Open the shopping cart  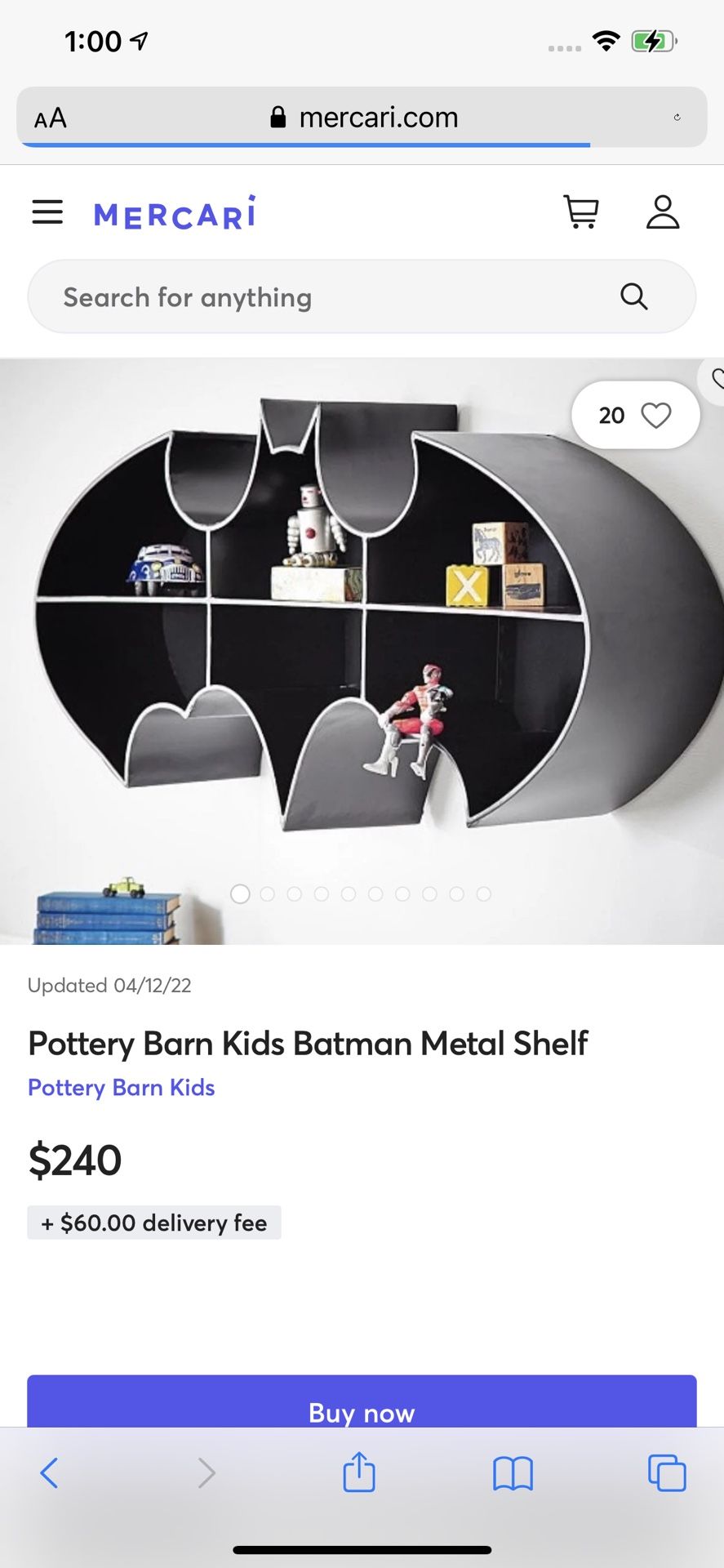581,212
